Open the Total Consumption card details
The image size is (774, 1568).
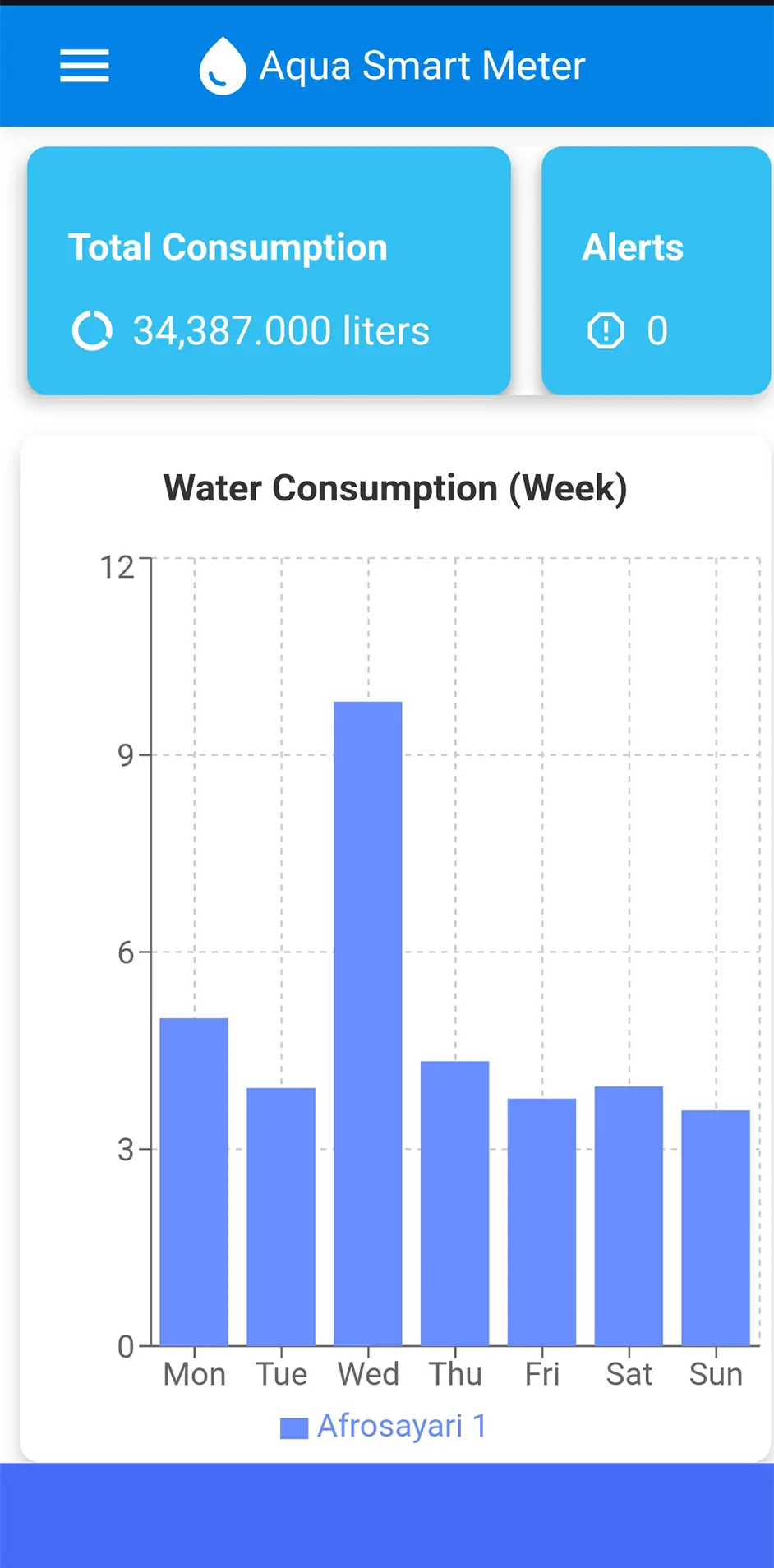269,271
